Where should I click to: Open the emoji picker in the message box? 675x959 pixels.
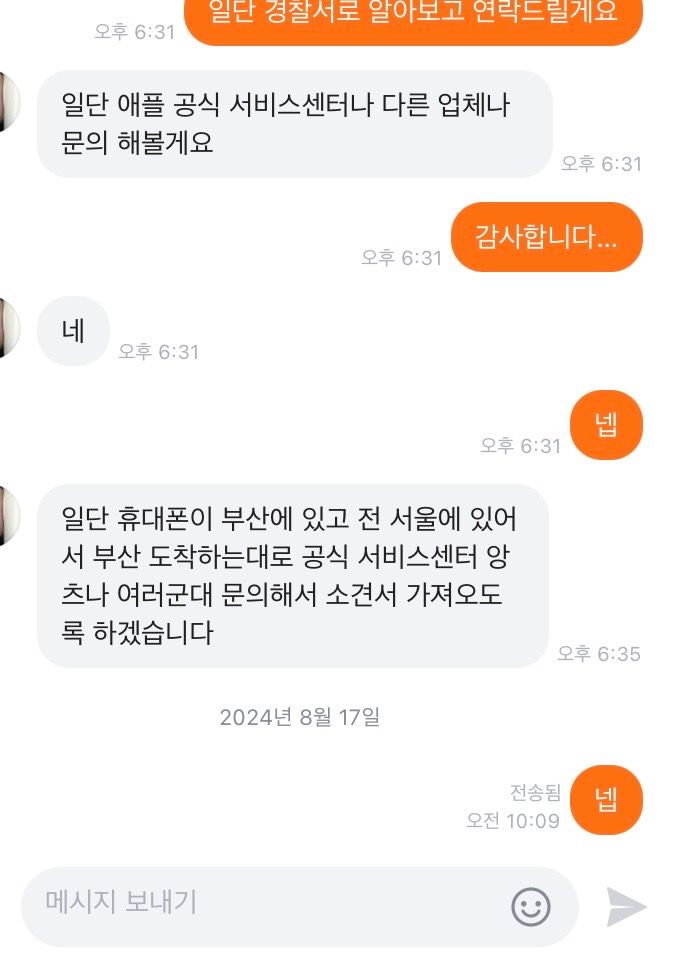tap(531, 907)
